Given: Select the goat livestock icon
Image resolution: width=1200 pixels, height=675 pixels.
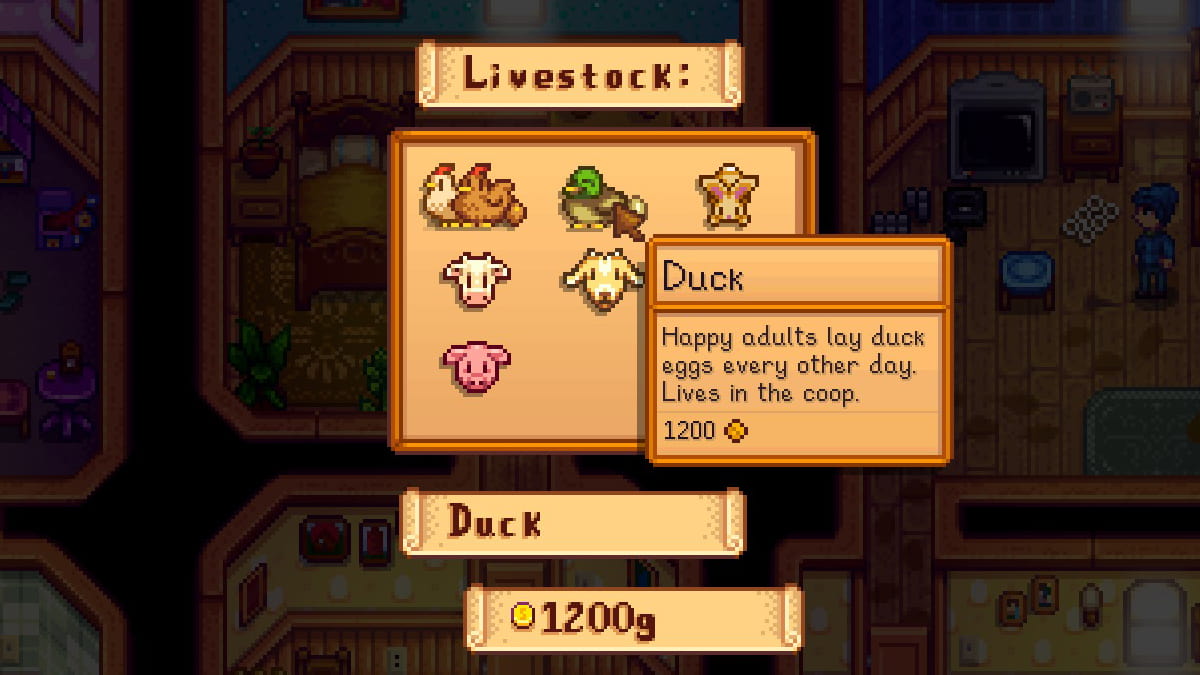Looking at the screenshot, I should 600,280.
